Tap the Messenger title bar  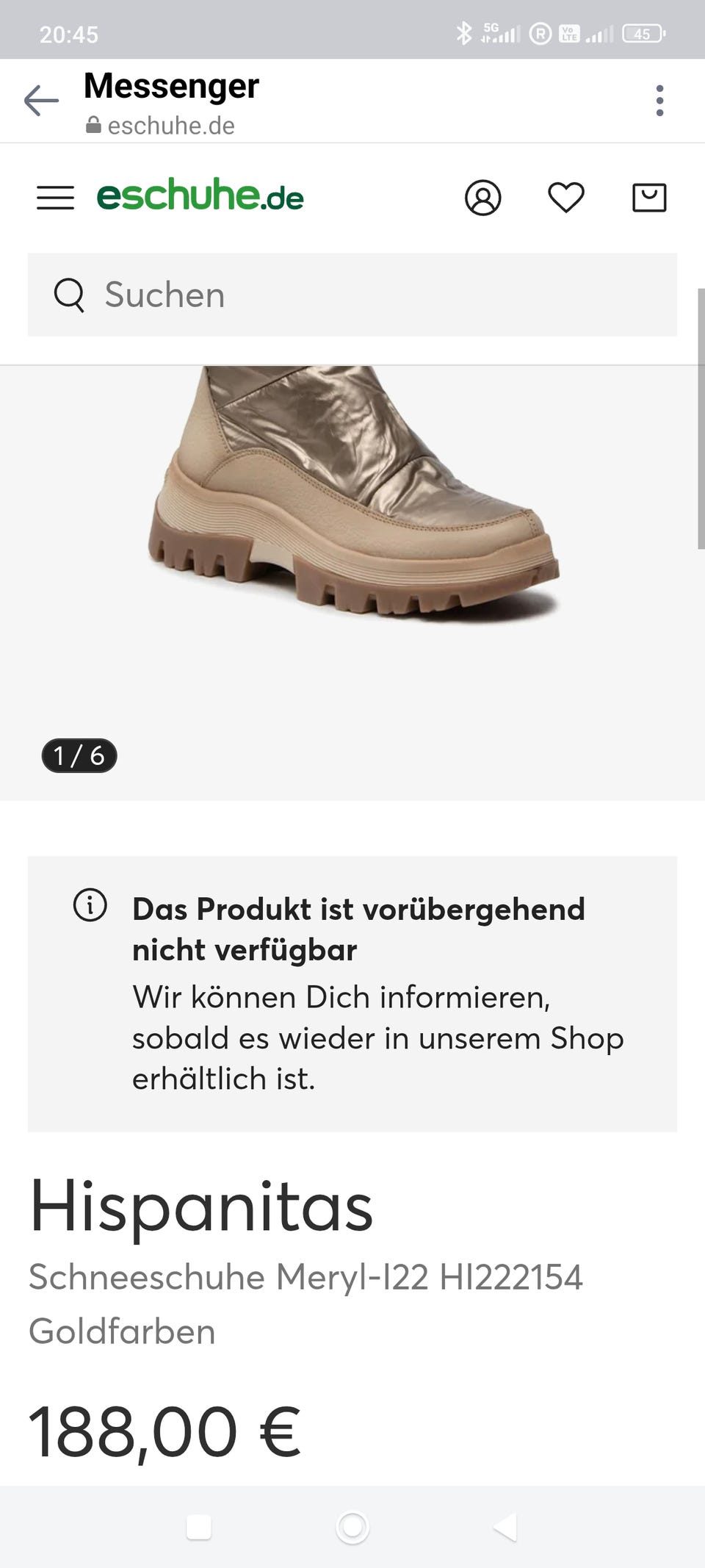tap(170, 86)
